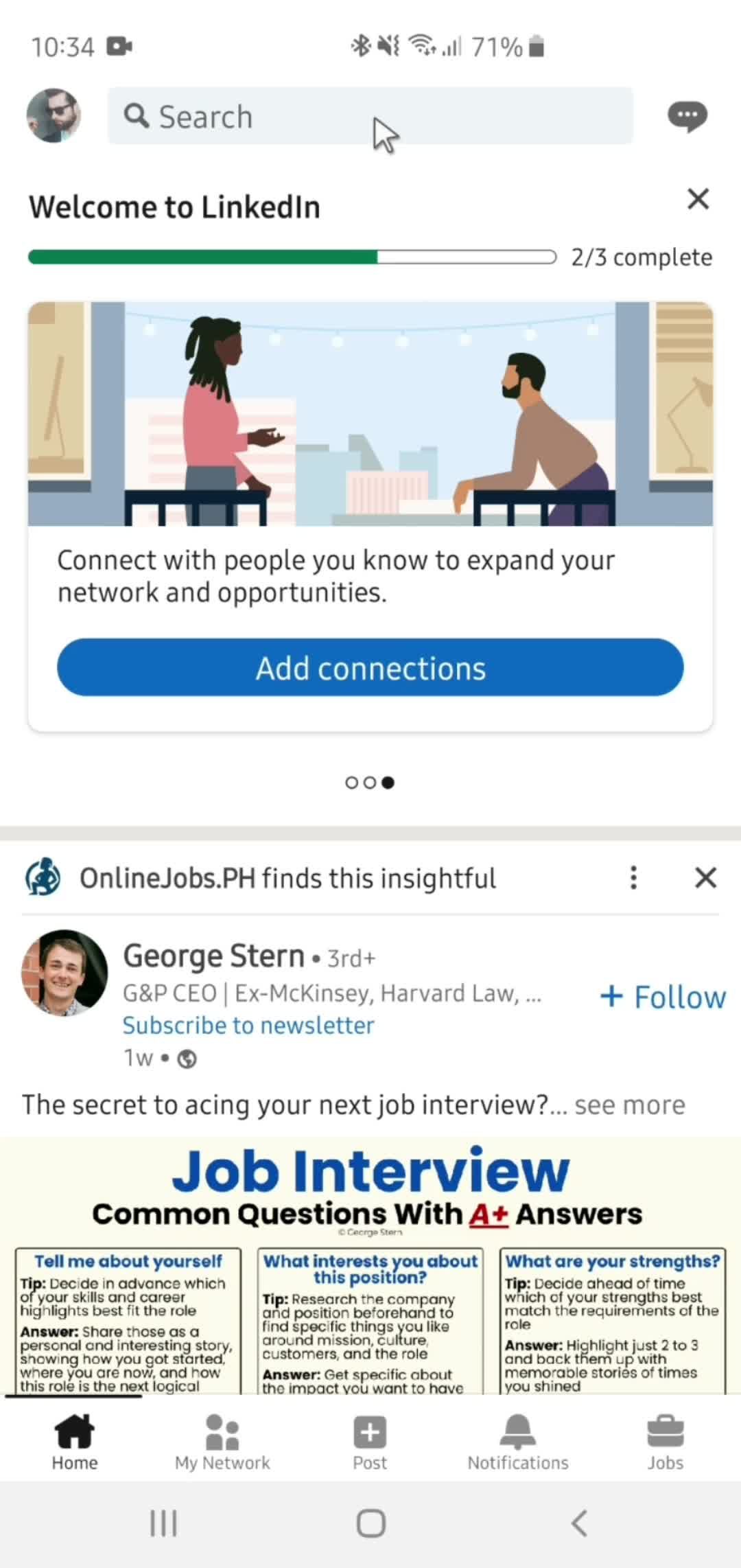Open the Messaging icon at top right

(686, 115)
